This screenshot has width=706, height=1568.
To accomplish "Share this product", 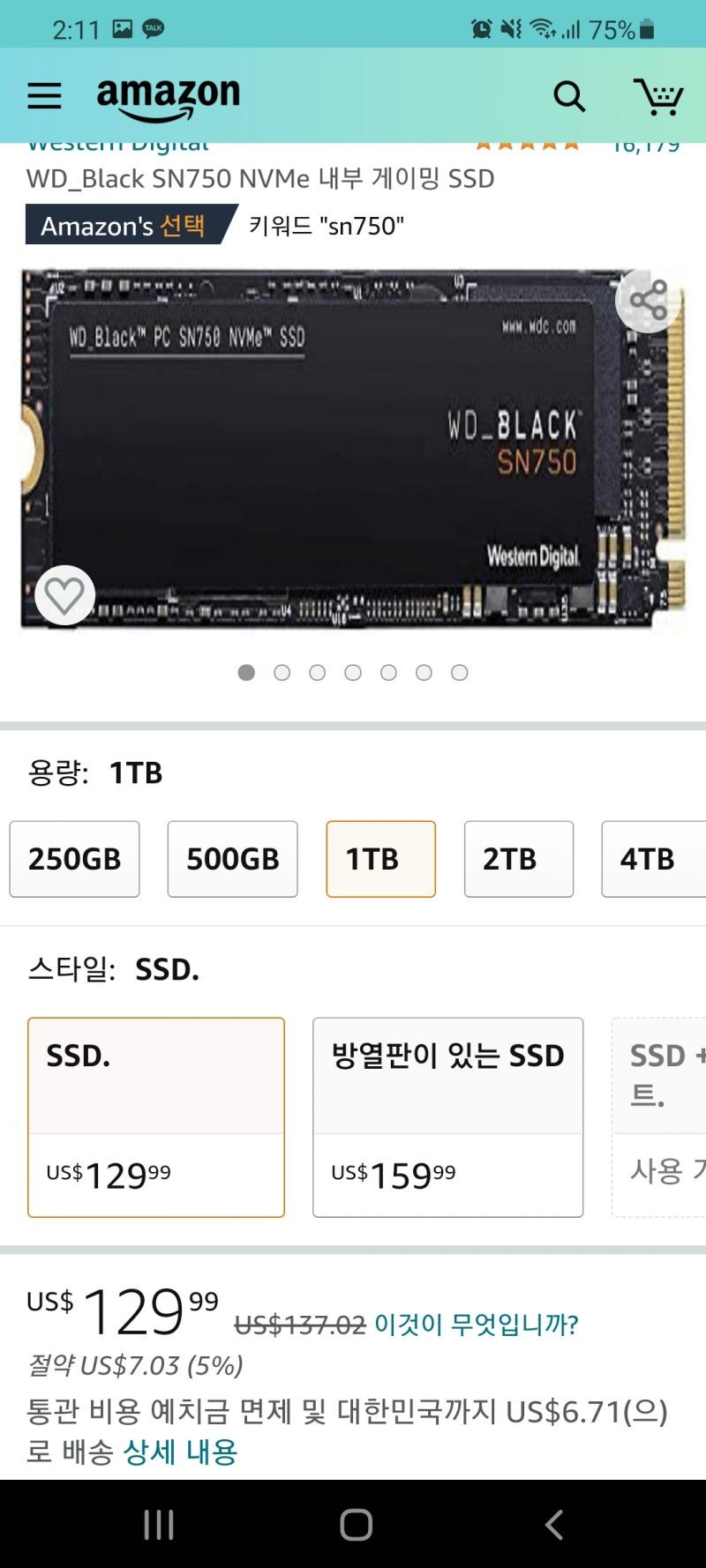I will 648,301.
